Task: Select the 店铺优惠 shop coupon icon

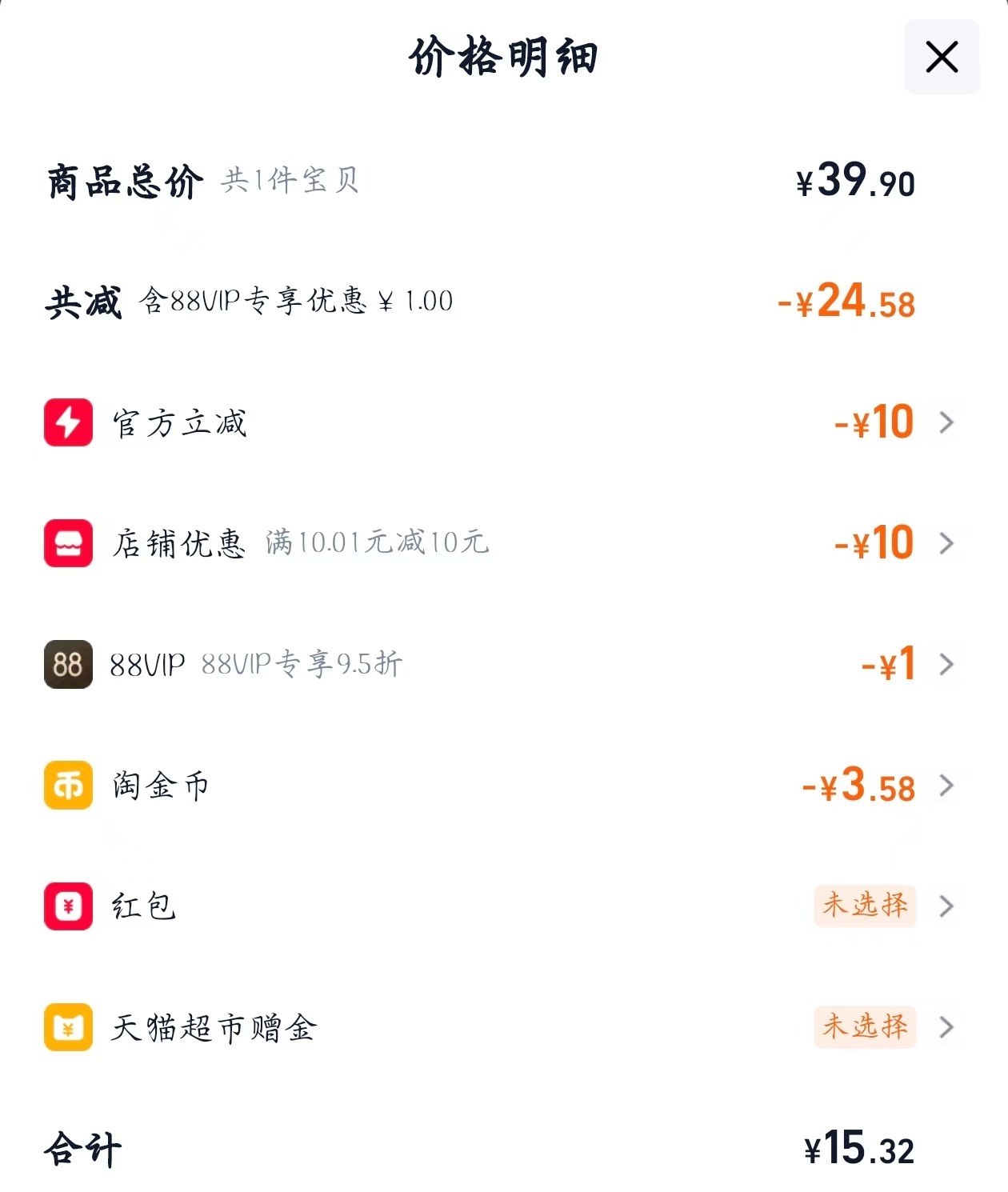Action: 68,543
